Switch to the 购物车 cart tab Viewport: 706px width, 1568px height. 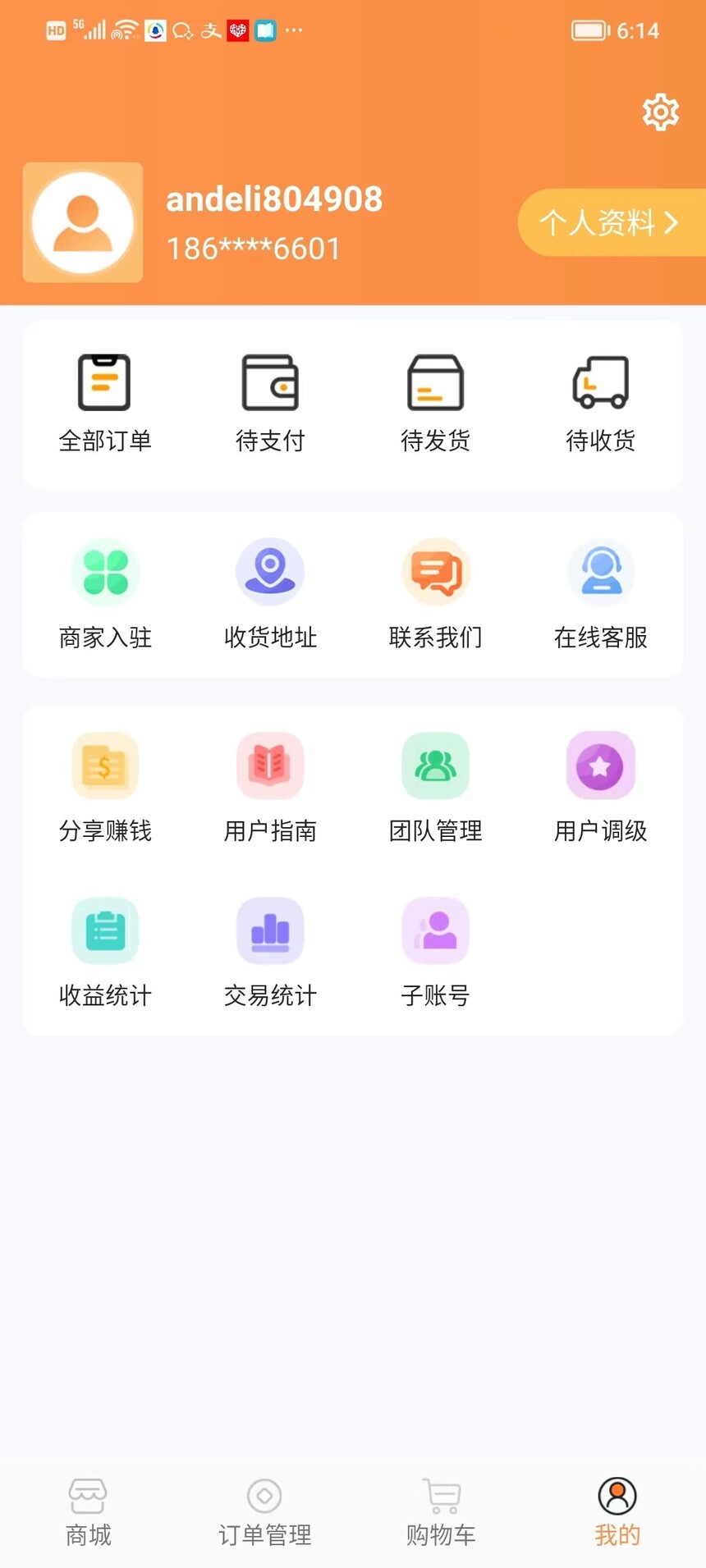coord(441,1512)
